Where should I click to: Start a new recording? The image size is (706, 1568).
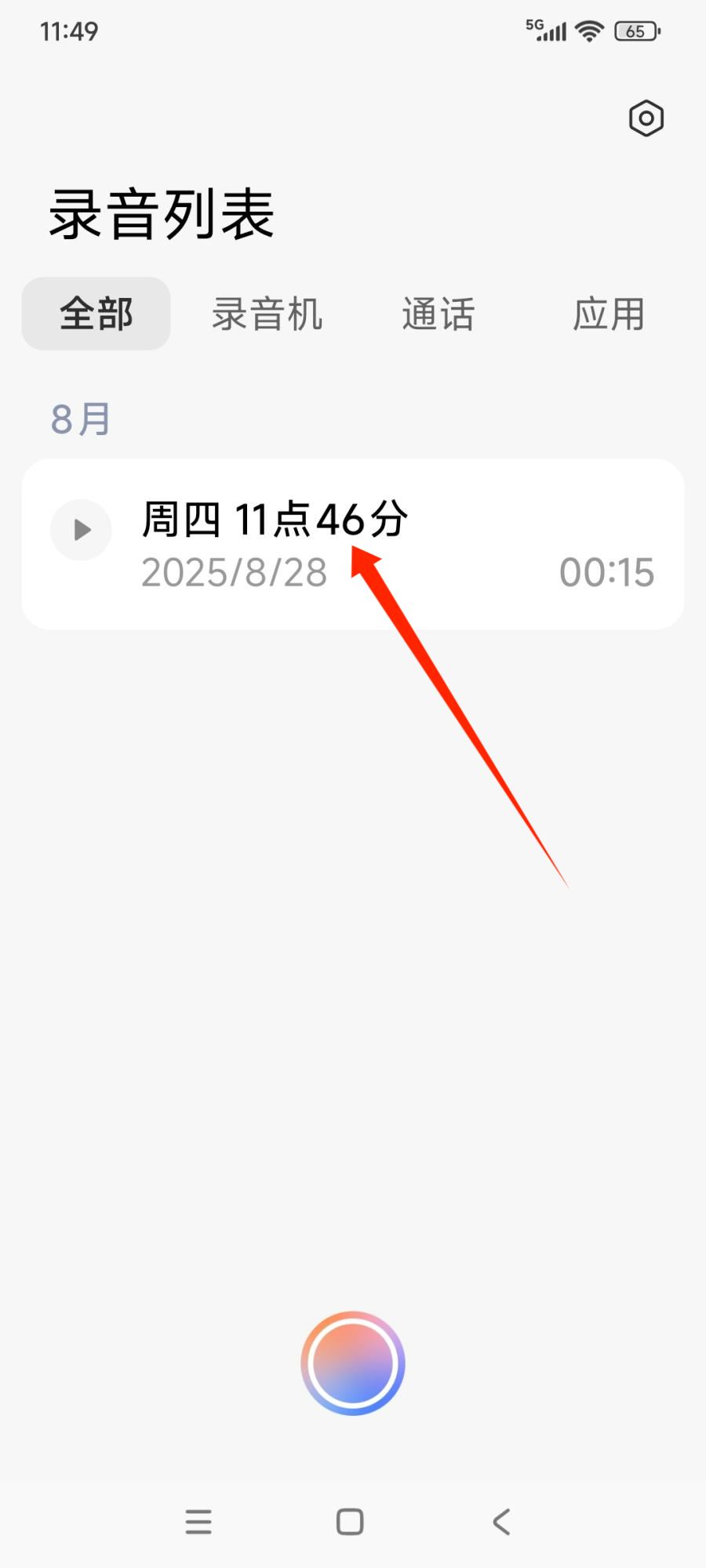(x=352, y=1363)
